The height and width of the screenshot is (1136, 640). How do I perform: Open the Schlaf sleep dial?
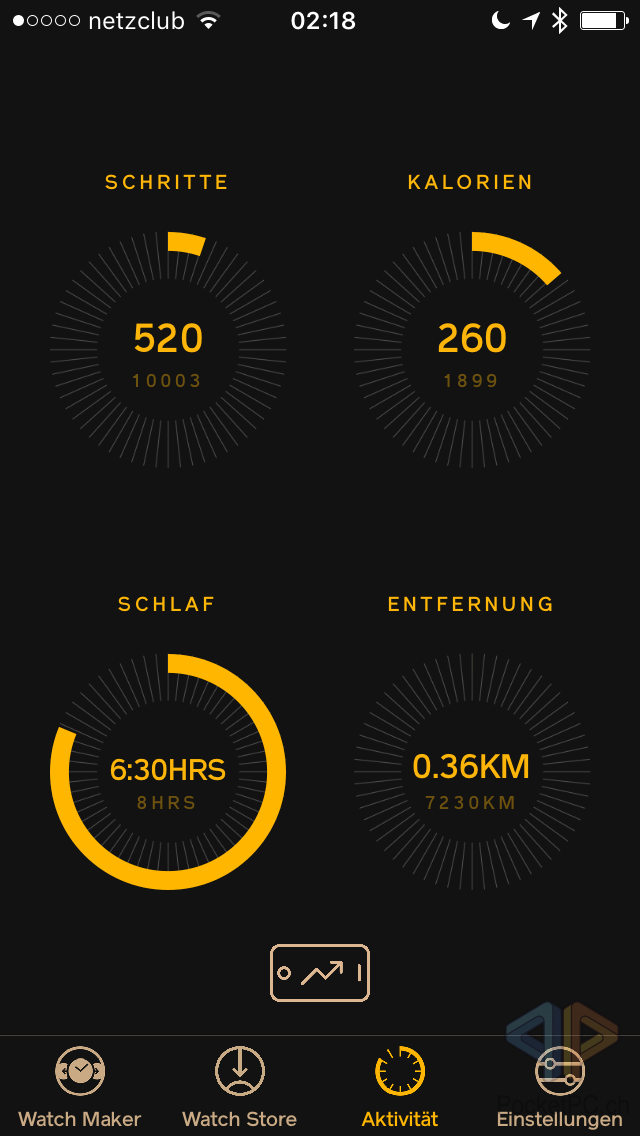(x=168, y=772)
